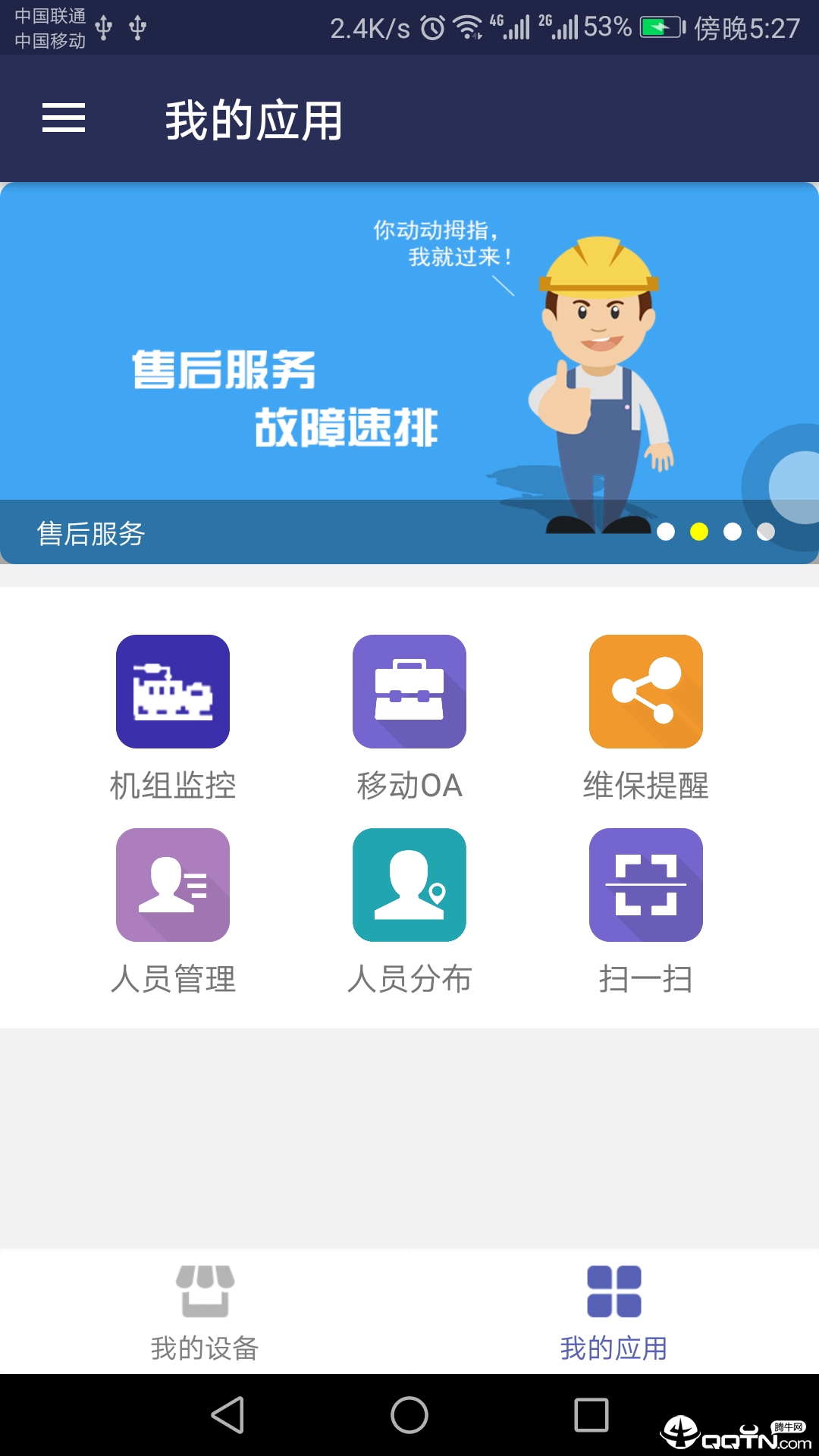Switch to 我的设备 tab

pyautogui.click(x=205, y=1312)
